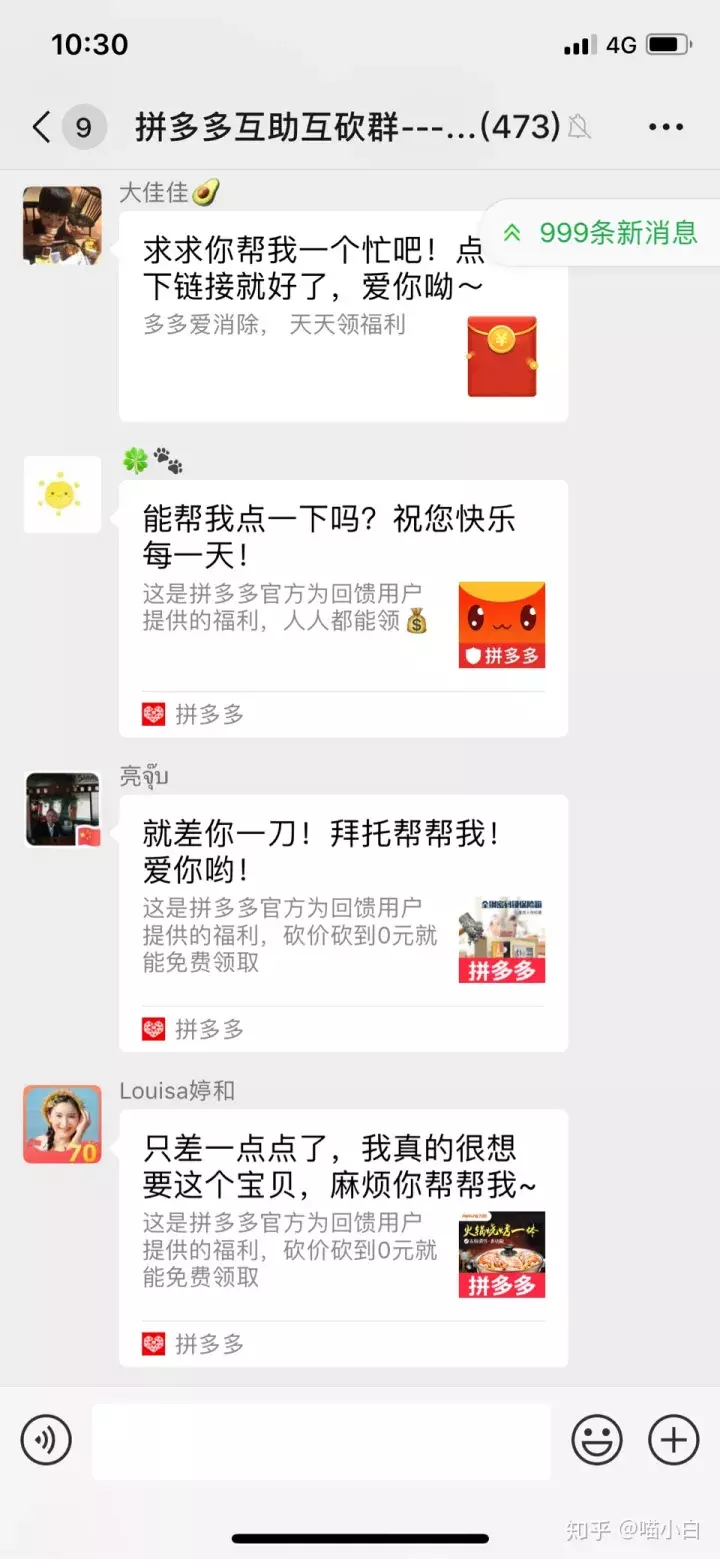This screenshot has width=720, height=1559.
Task: Open the emoji picker smiley icon
Action: point(597,1441)
